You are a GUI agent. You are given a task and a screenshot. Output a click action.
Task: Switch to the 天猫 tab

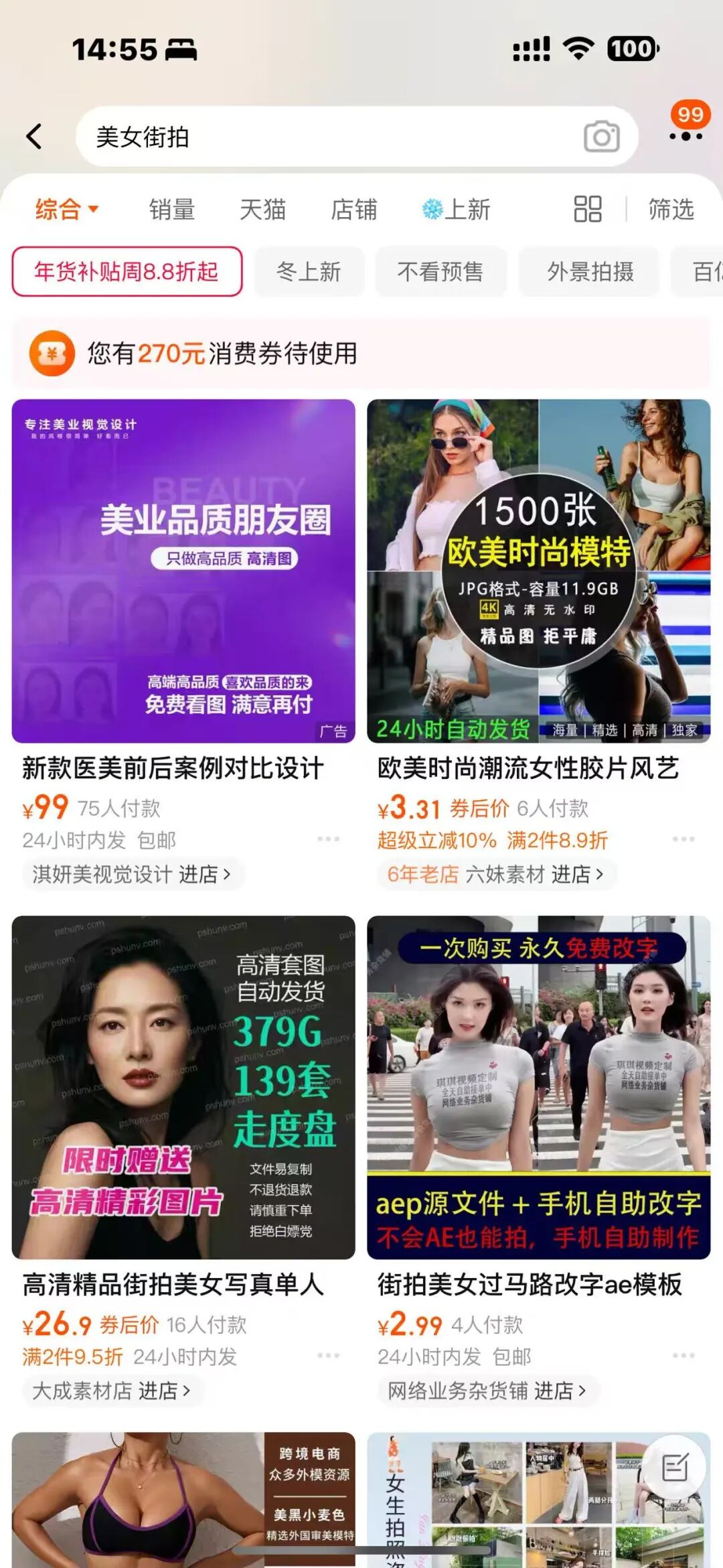pos(263,210)
